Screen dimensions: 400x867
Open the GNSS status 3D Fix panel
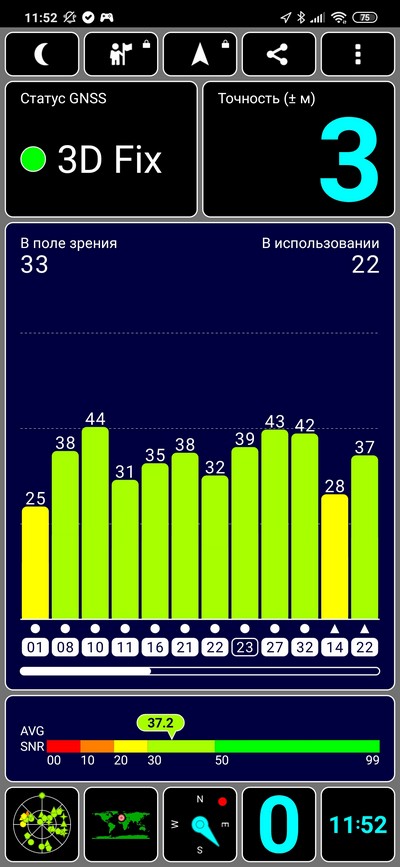click(x=101, y=149)
